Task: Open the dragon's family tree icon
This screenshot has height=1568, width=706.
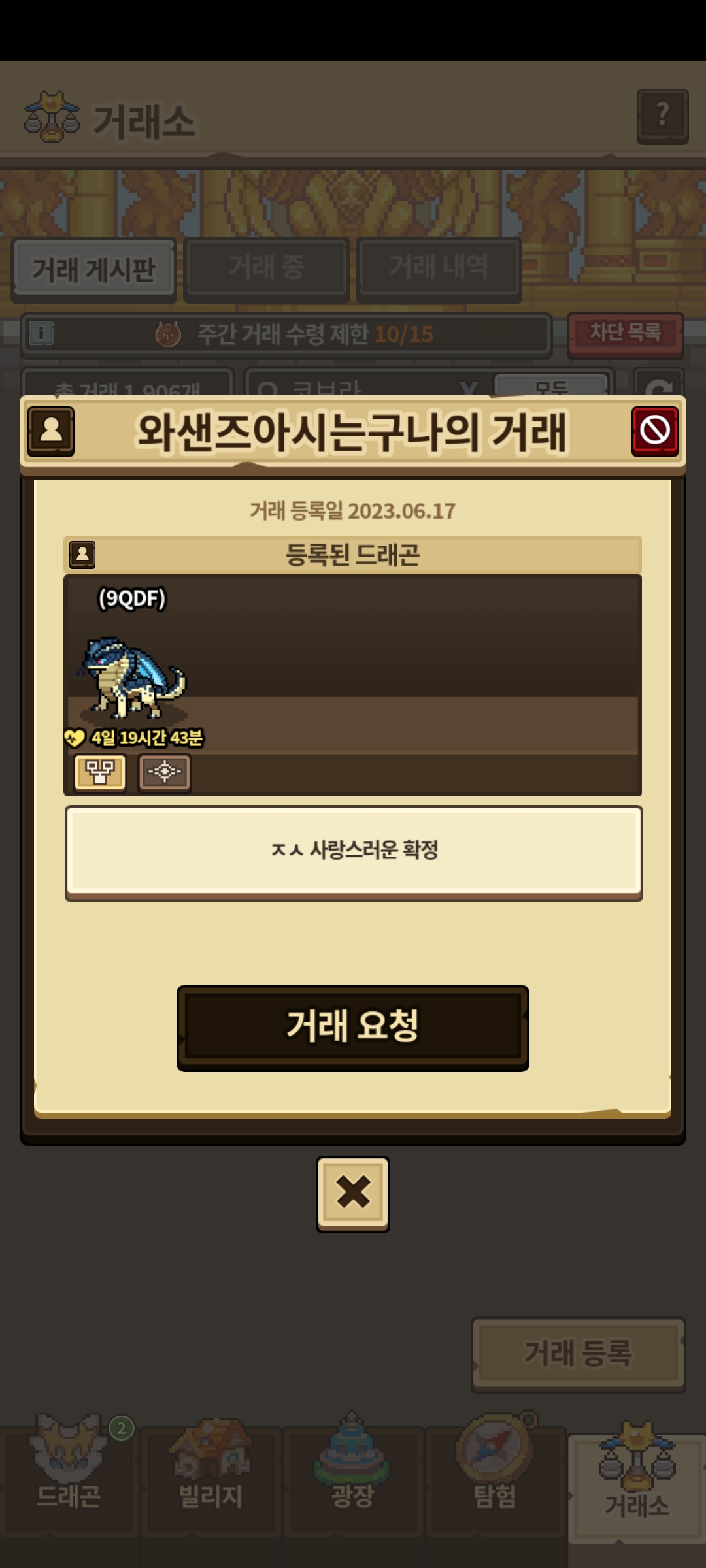Action: [99, 772]
